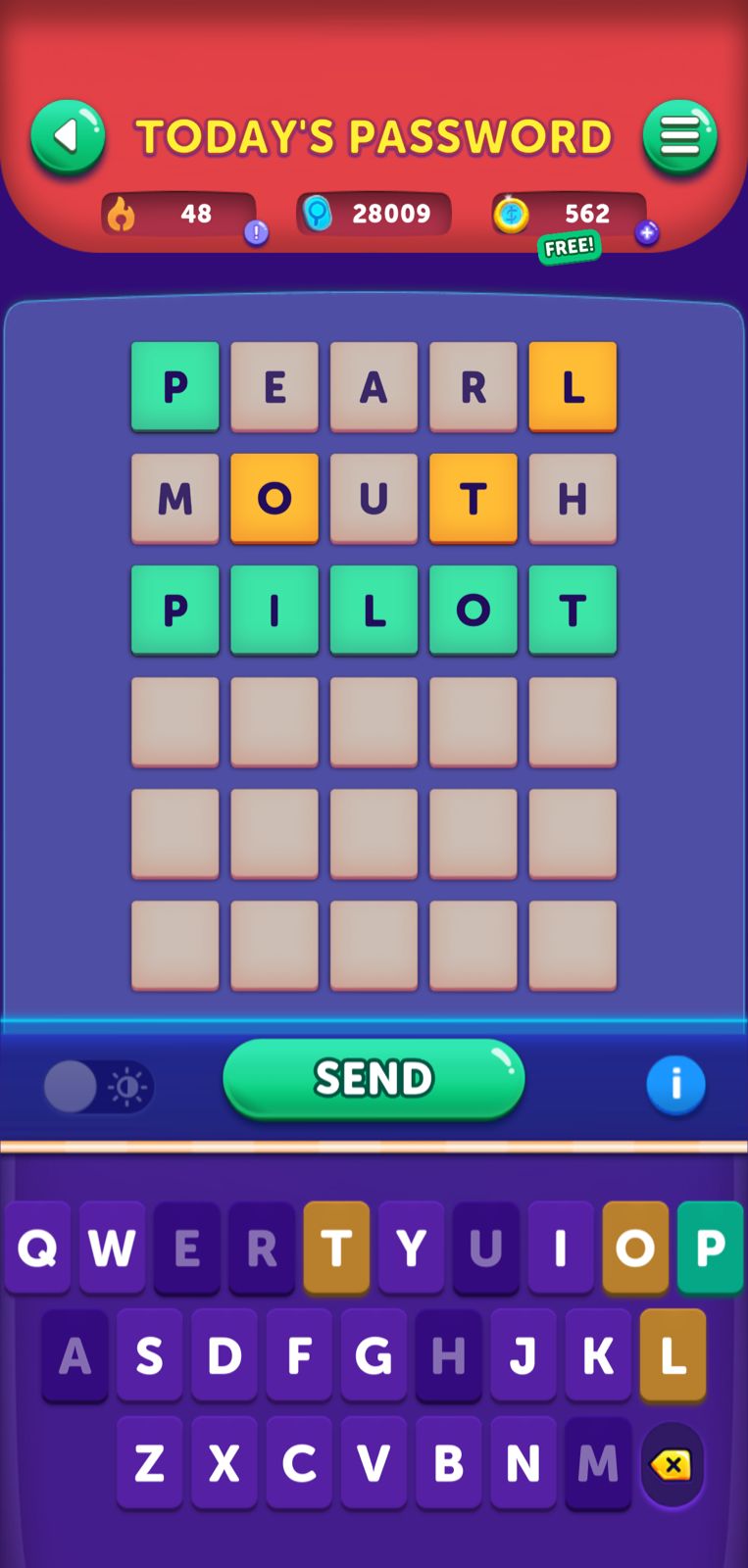Type the letter K key
The height and width of the screenshot is (1568, 748).
tap(598, 1355)
